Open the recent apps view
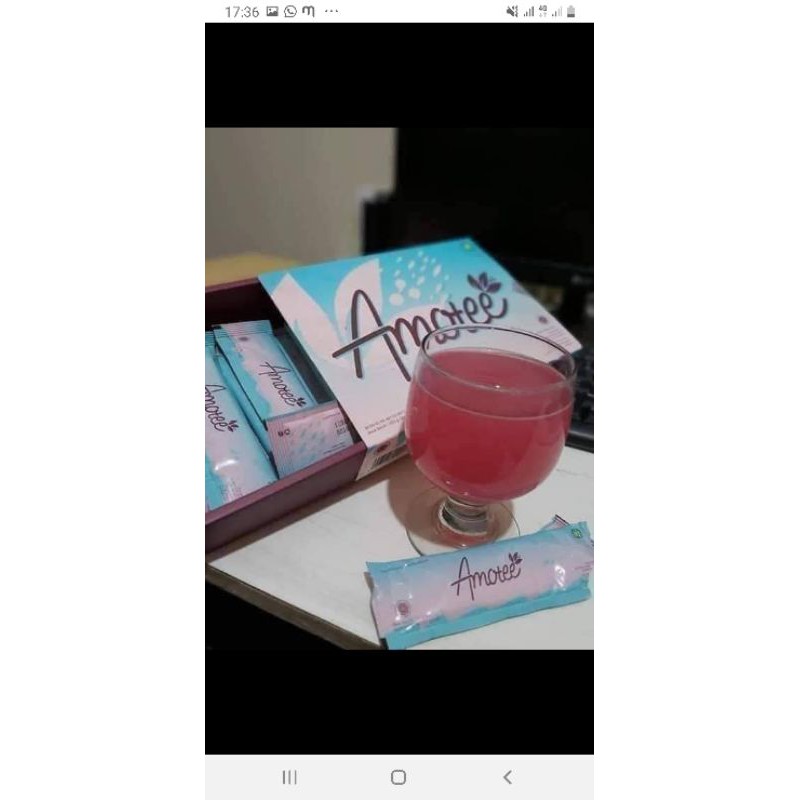Screen dimensions: 800x800 click(289, 777)
